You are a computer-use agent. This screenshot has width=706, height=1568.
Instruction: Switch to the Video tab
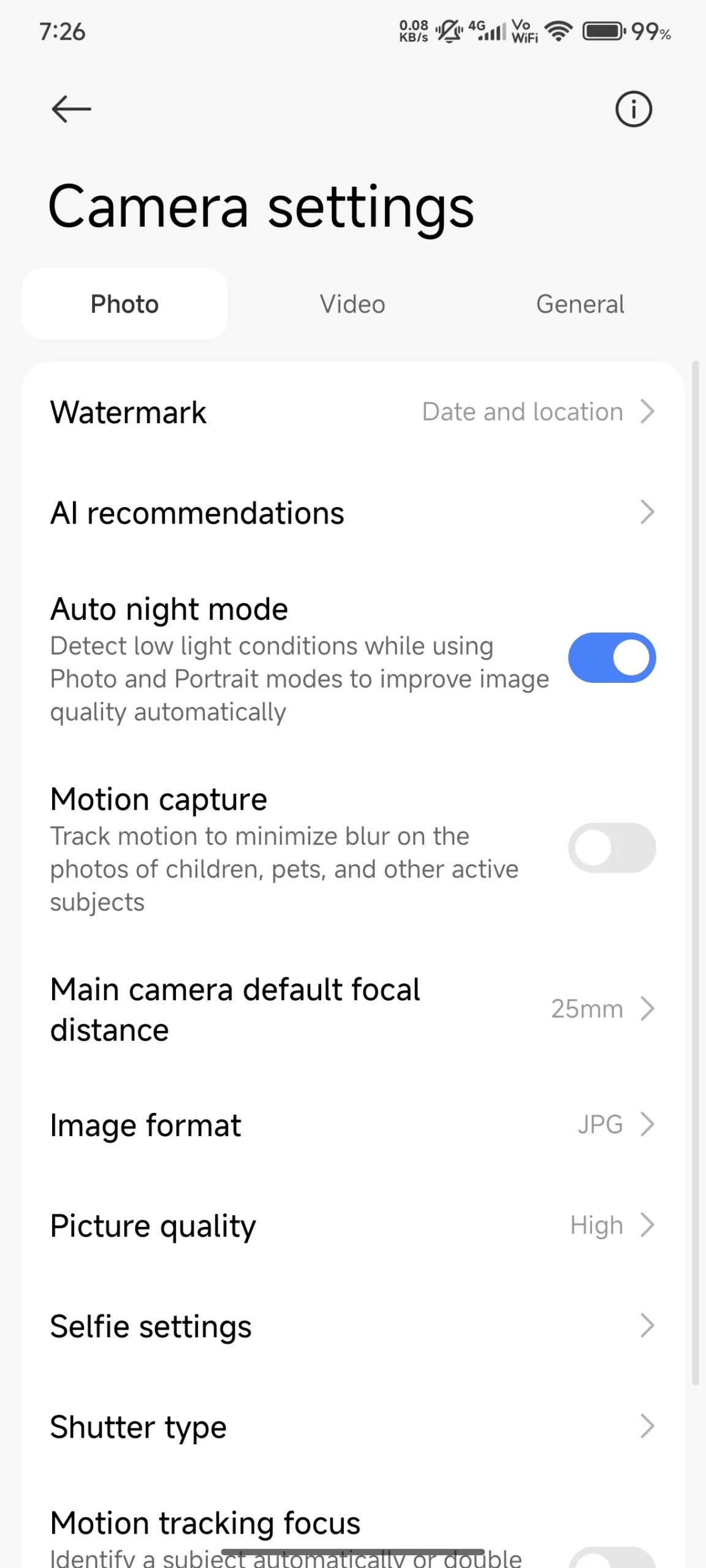click(x=352, y=304)
